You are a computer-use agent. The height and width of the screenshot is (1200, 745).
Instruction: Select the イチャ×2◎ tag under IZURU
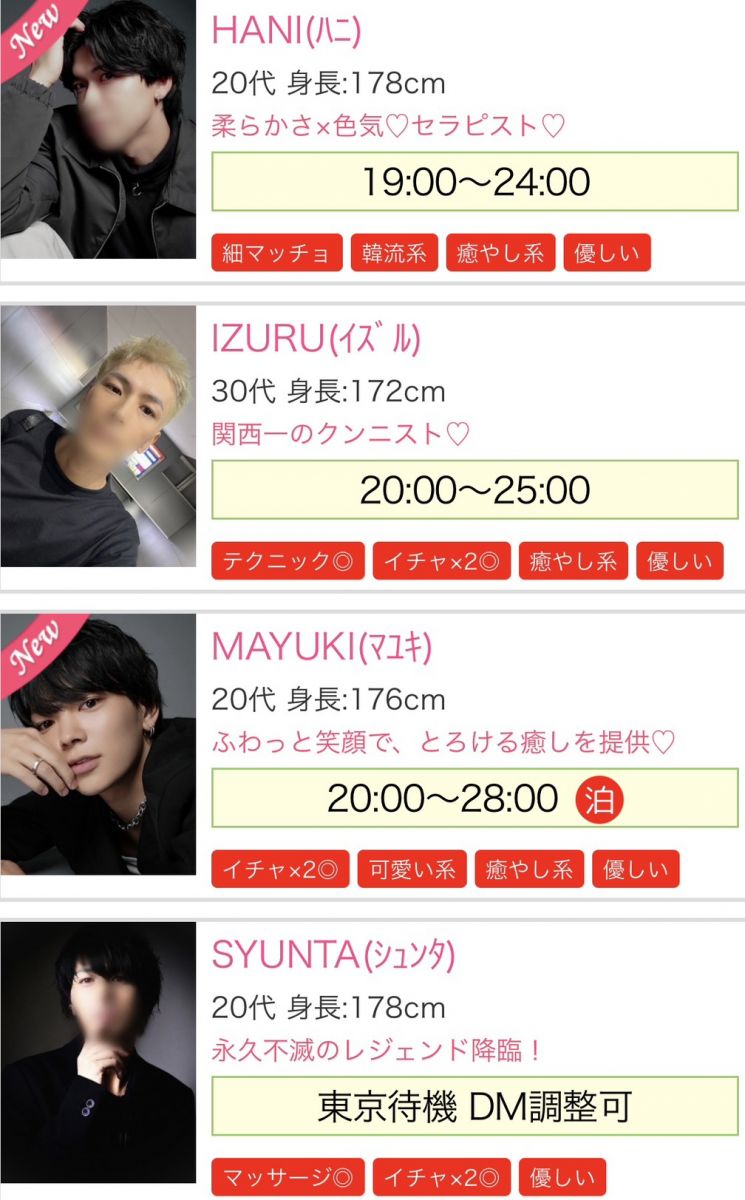pyautogui.click(x=442, y=561)
